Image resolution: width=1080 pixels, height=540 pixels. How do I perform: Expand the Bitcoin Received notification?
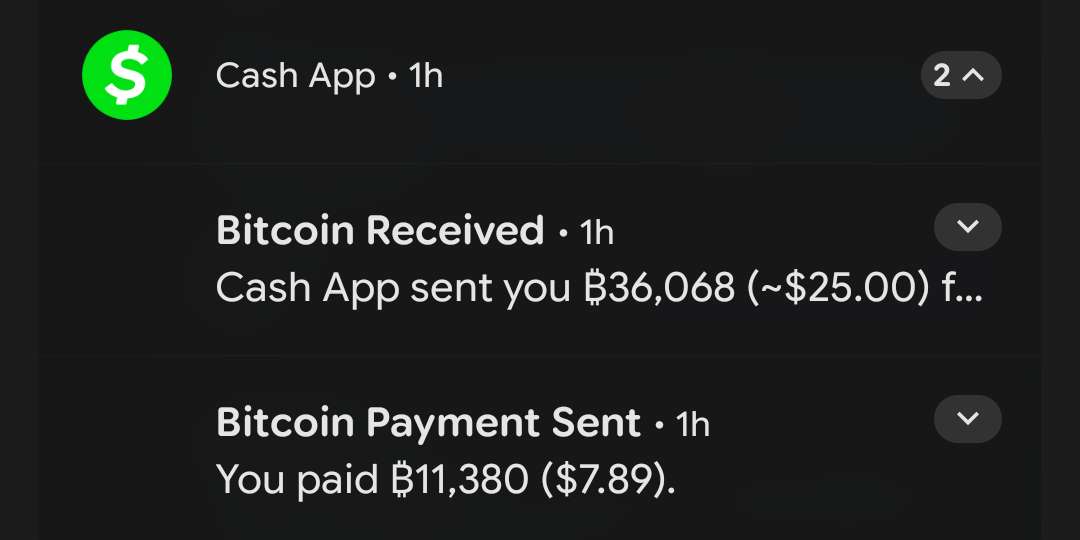967,227
